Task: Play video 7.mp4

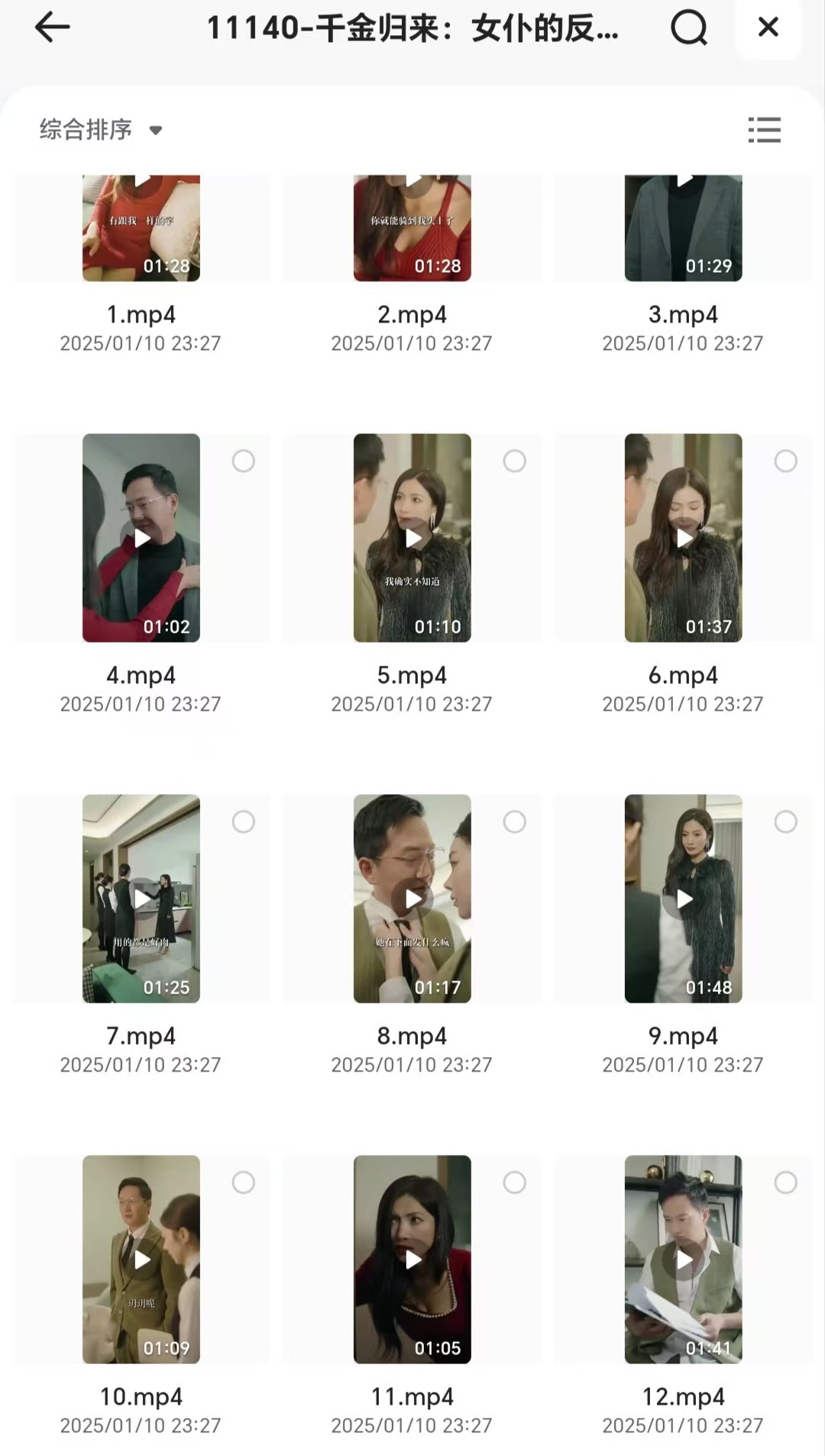Action: (x=141, y=899)
